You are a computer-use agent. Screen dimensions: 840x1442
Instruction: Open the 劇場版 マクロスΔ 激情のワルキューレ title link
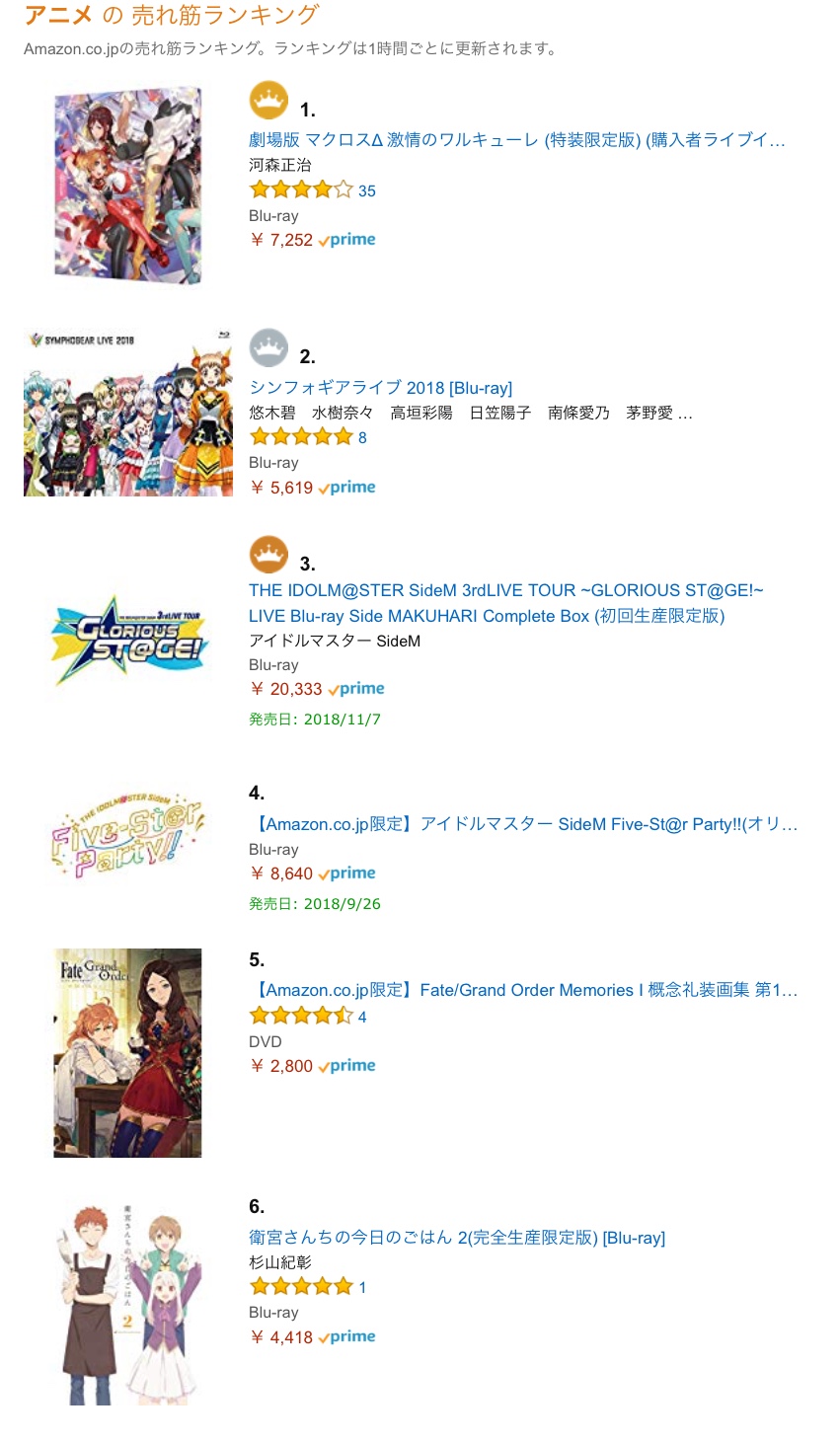(516, 140)
